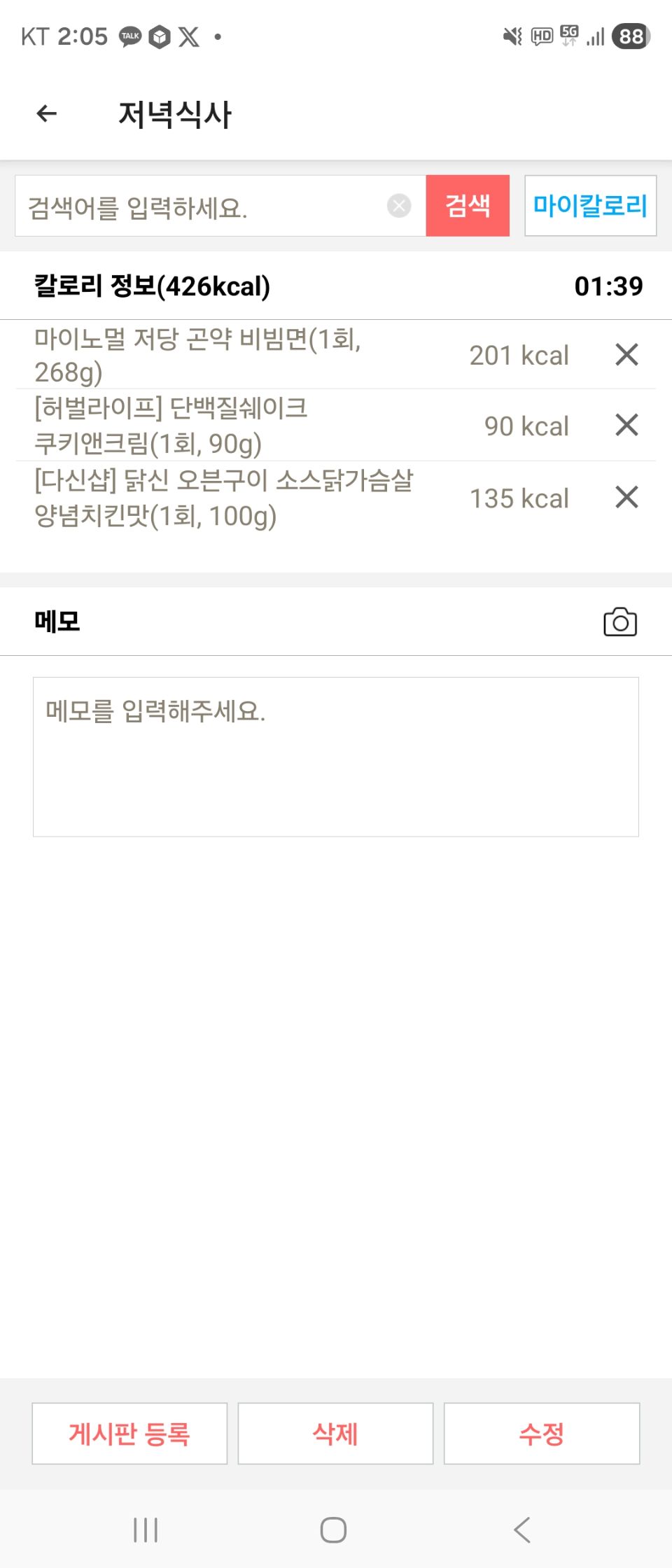Select 게시판 등록 button

[129, 1434]
